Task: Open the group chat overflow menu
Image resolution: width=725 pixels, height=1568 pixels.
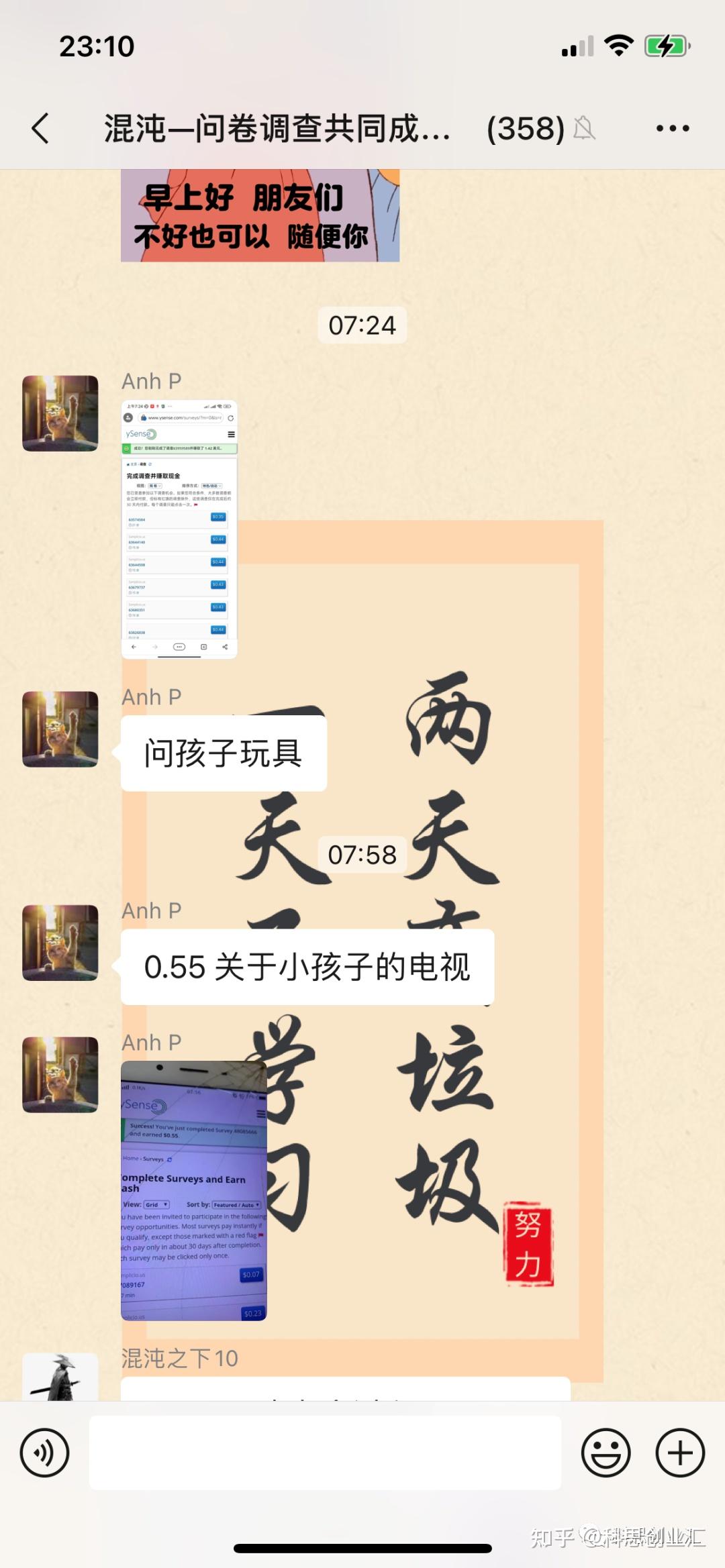Action: click(672, 128)
